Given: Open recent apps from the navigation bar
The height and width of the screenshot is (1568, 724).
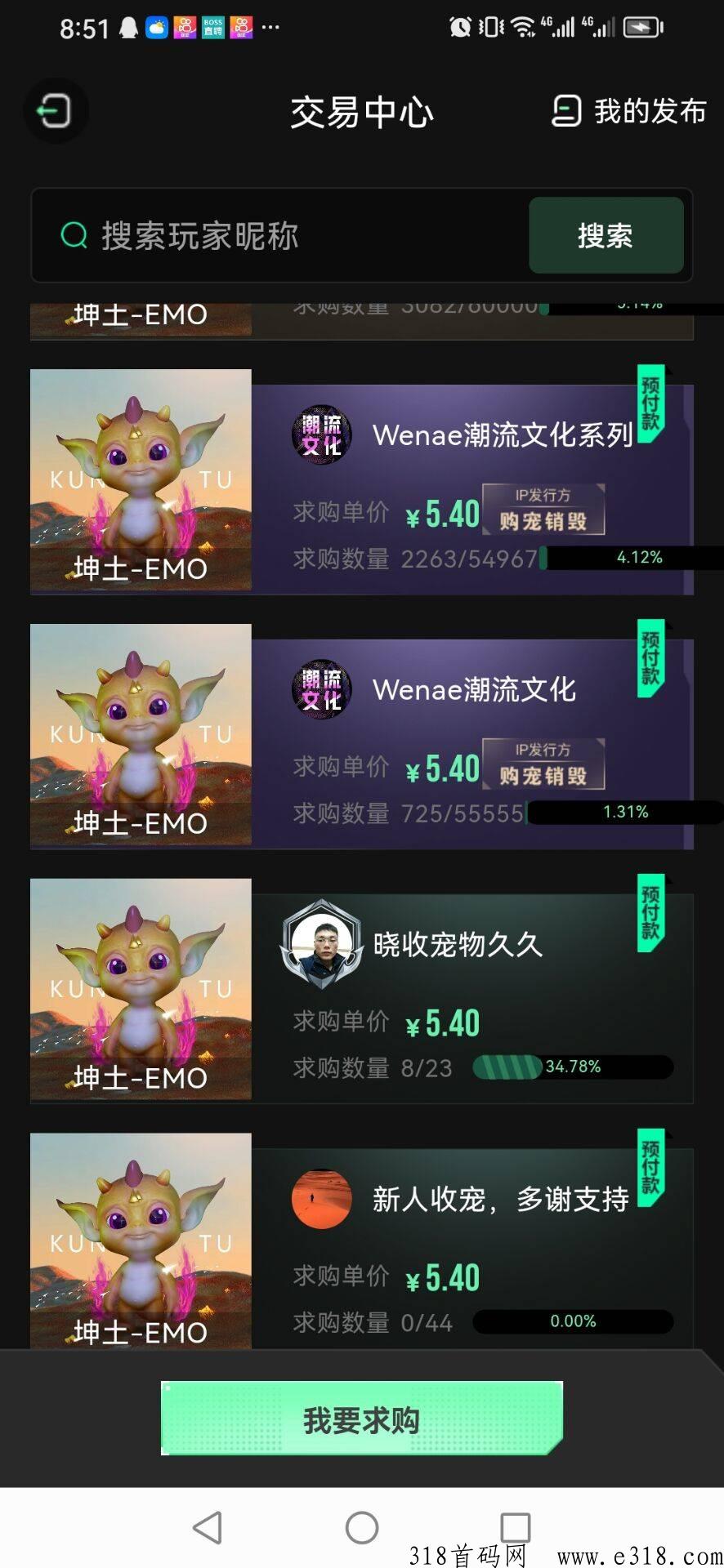Looking at the screenshot, I should coord(516,1527).
